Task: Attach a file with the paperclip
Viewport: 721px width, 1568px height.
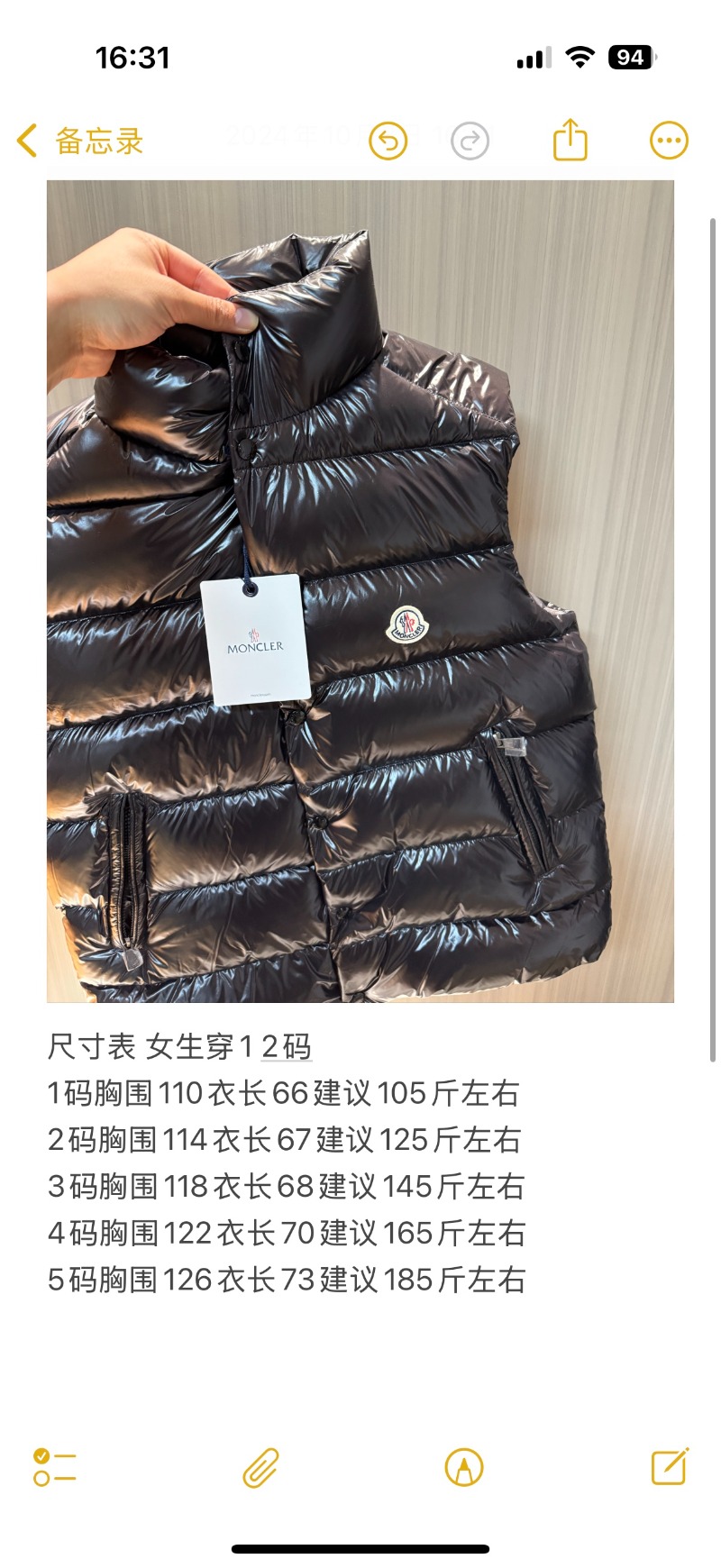Action: click(x=260, y=1467)
